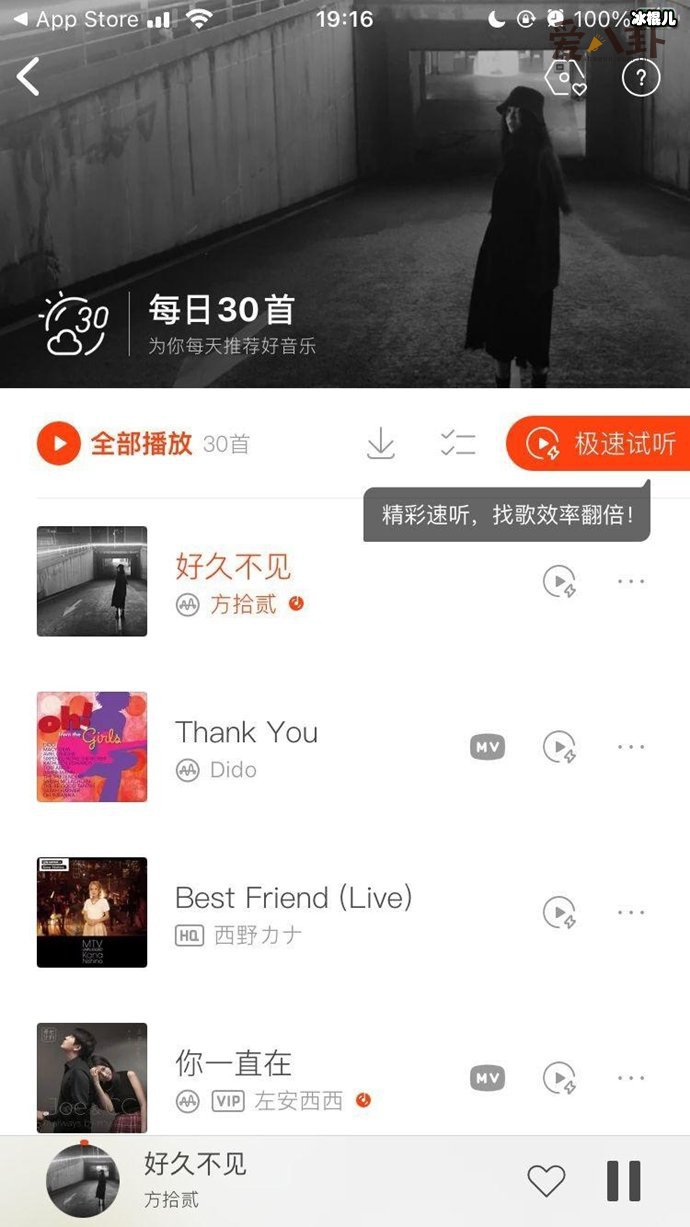The image size is (690, 1227).
Task: Watch the MV for 你一直在
Action: (487, 1078)
